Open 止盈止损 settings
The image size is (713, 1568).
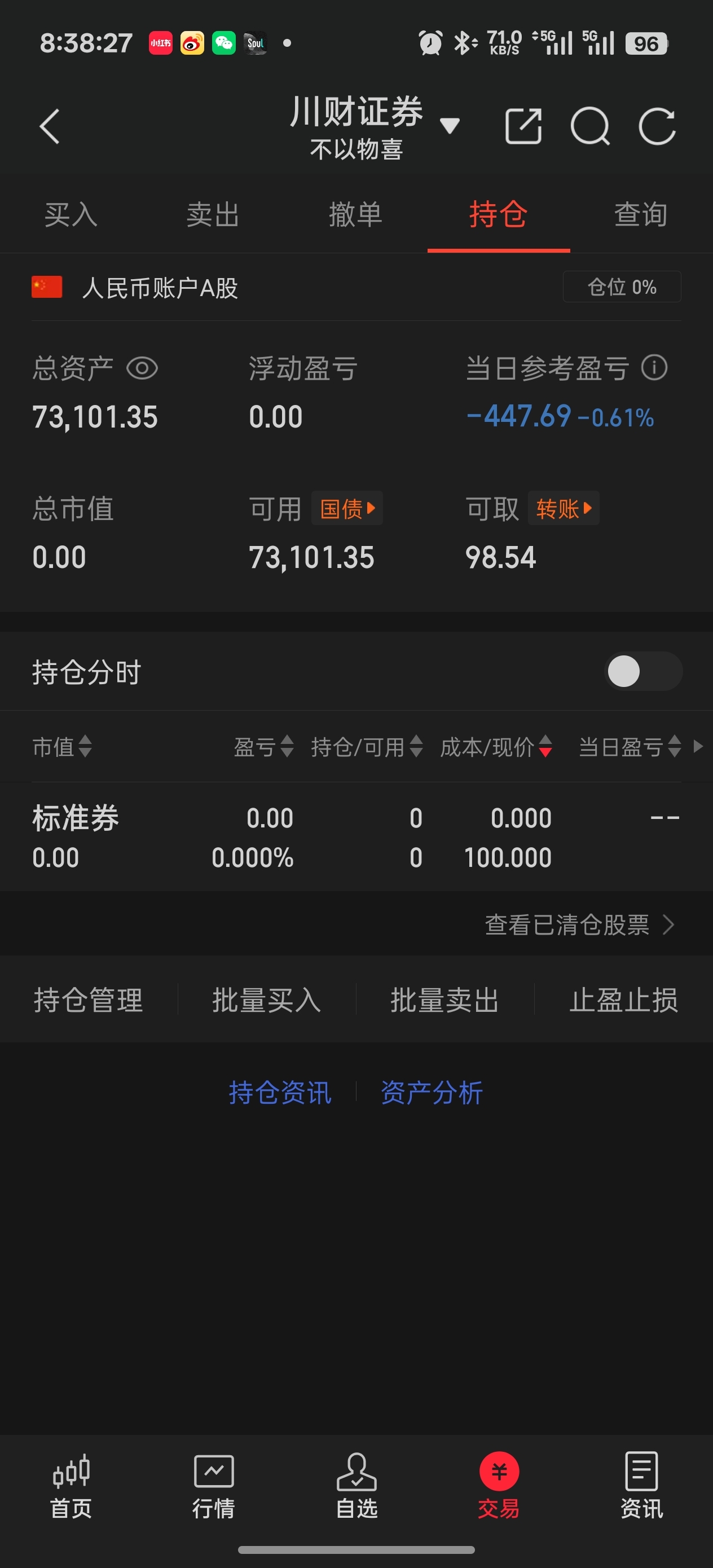tap(623, 1000)
